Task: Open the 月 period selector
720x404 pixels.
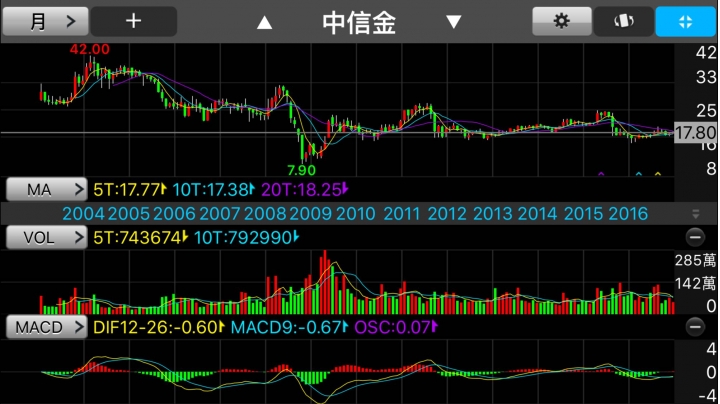Action: coord(45,21)
